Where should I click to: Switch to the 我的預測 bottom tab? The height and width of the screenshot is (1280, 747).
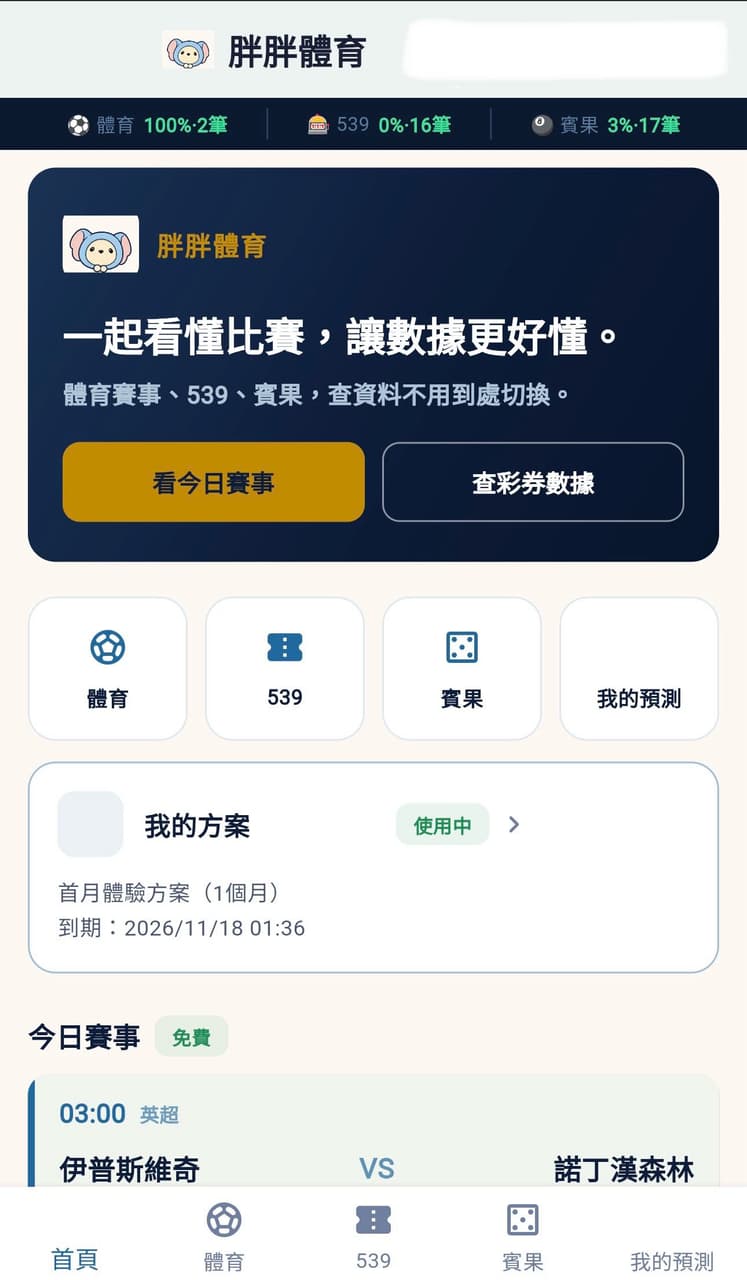(x=672, y=1236)
